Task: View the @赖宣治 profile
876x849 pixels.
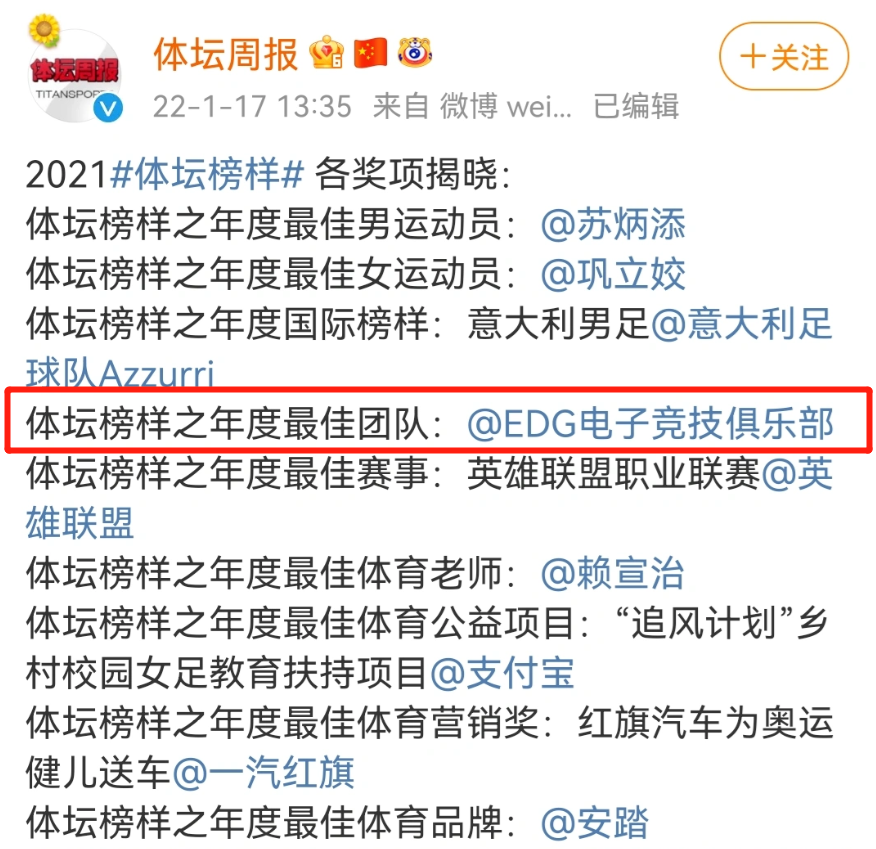Action: [x=613, y=573]
